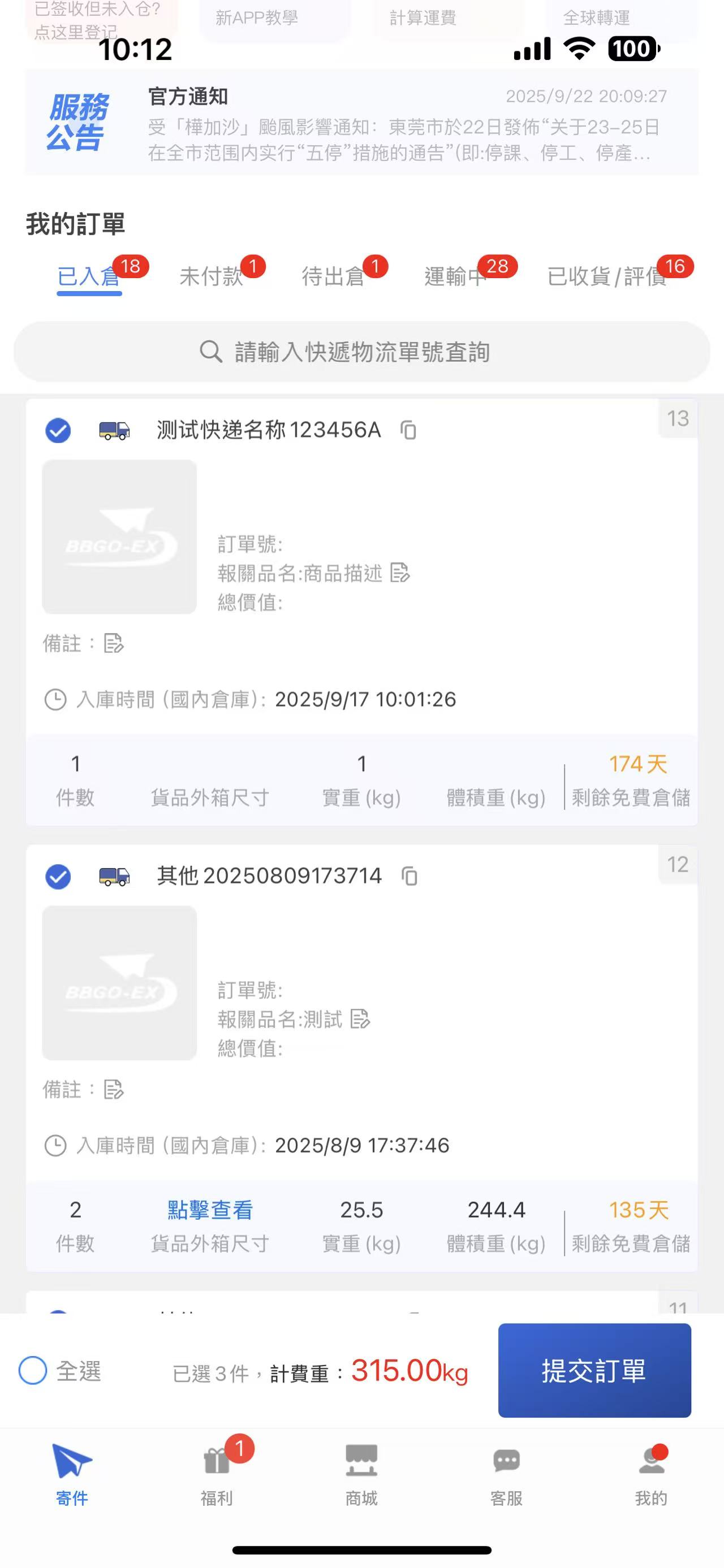Copy tracking number 20250809173714

tap(410, 877)
